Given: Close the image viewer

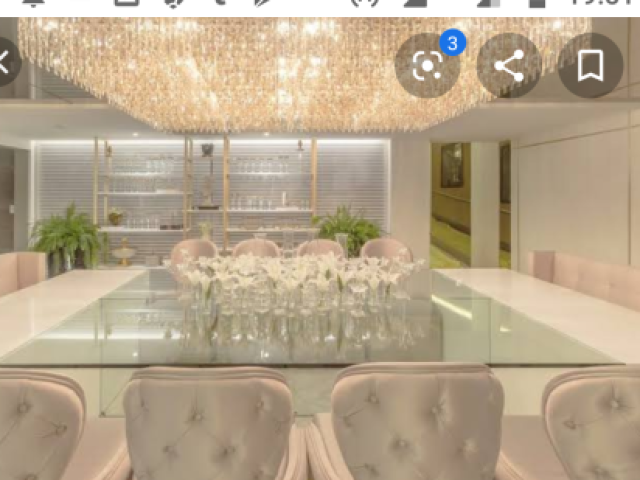Looking at the screenshot, I should pyautogui.click(x=4, y=63).
